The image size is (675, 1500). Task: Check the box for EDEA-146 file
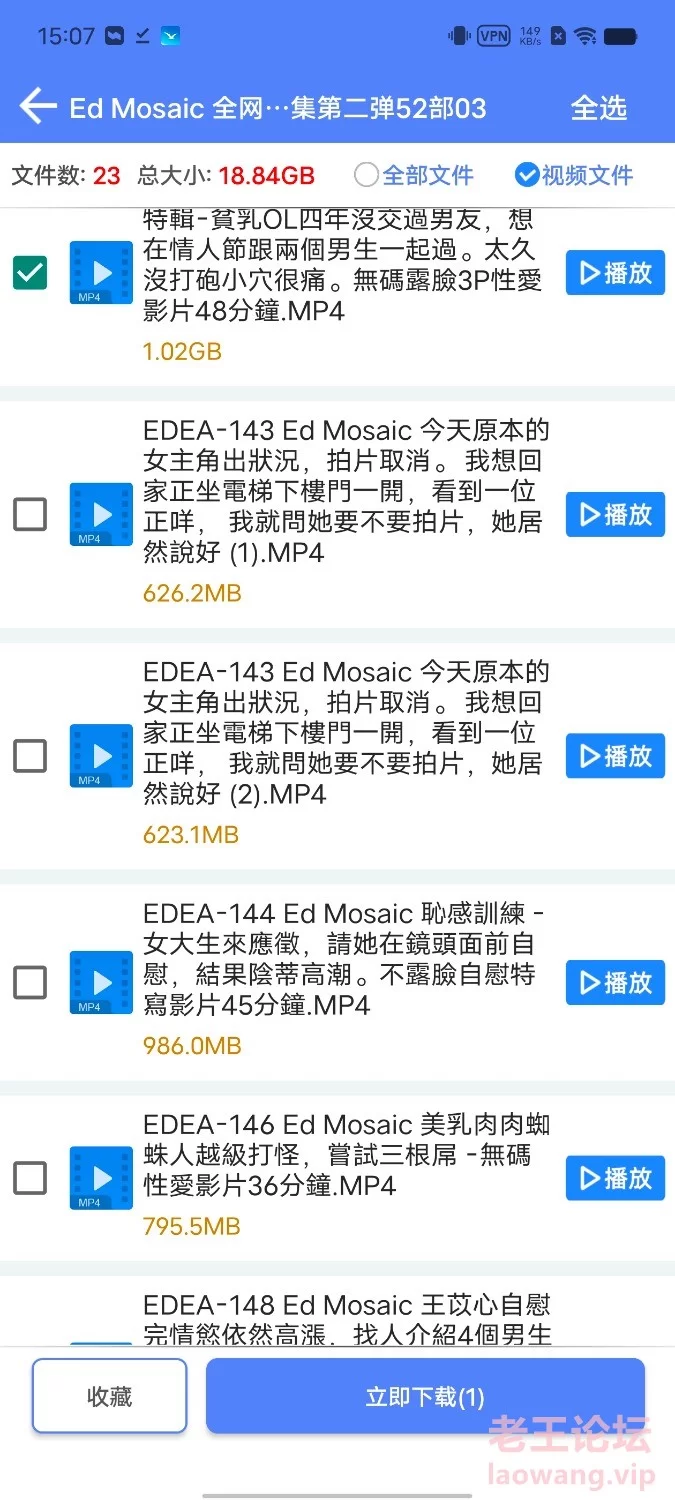pos(30,1178)
